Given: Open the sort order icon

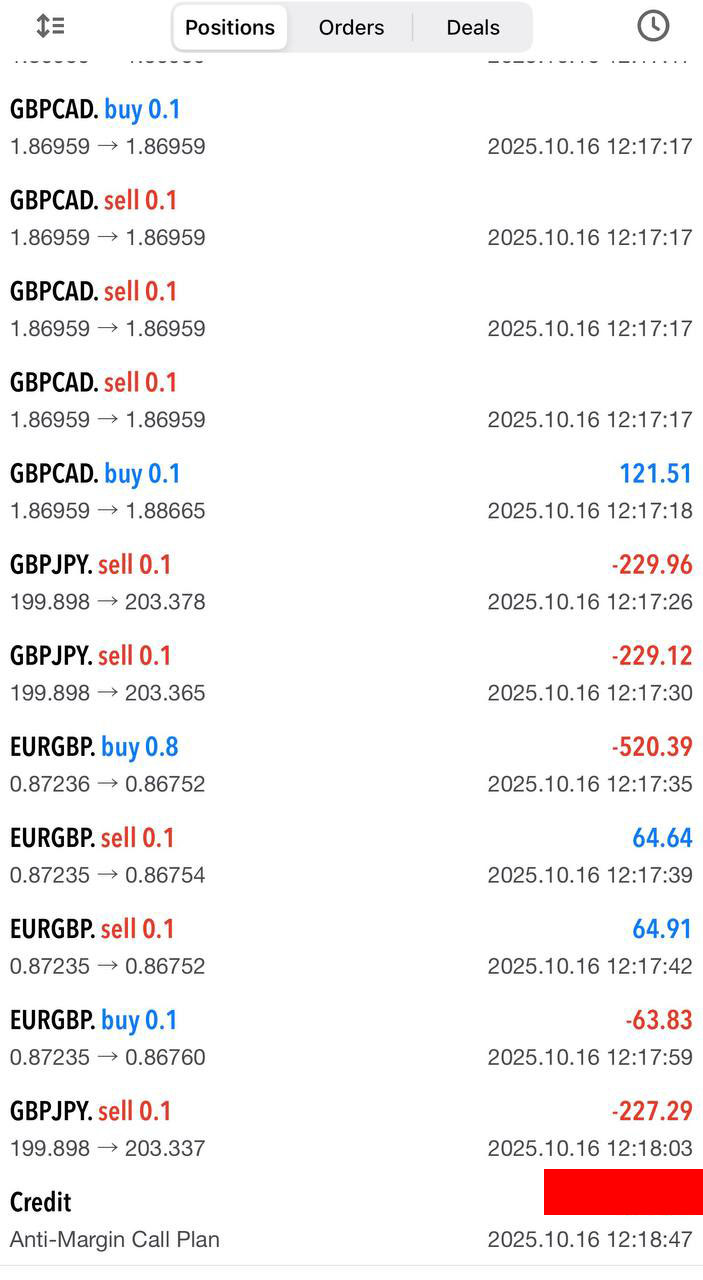Looking at the screenshot, I should coord(50,27).
